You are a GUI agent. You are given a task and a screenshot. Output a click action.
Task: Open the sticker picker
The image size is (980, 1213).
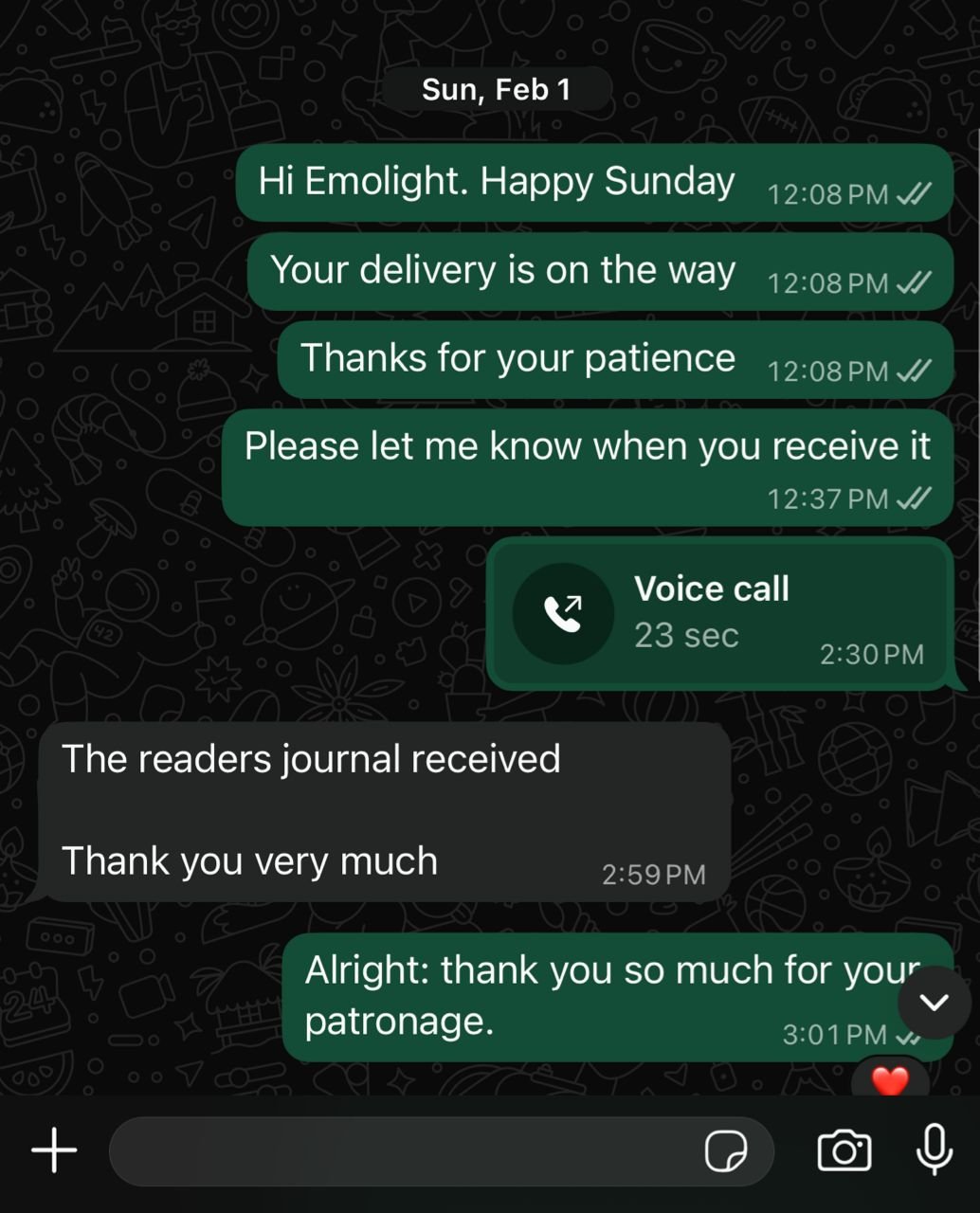tap(726, 1151)
